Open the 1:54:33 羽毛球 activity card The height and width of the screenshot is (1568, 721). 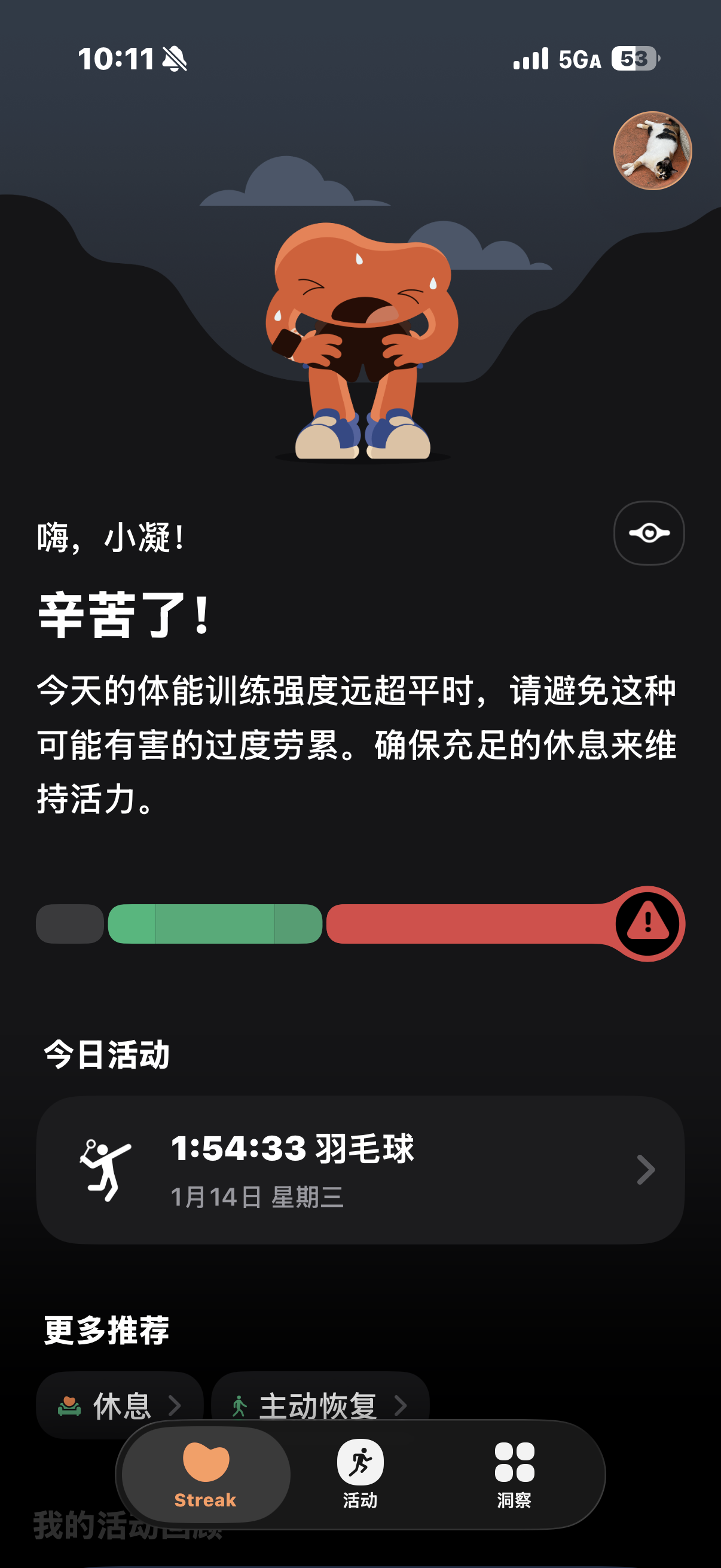tap(360, 1169)
